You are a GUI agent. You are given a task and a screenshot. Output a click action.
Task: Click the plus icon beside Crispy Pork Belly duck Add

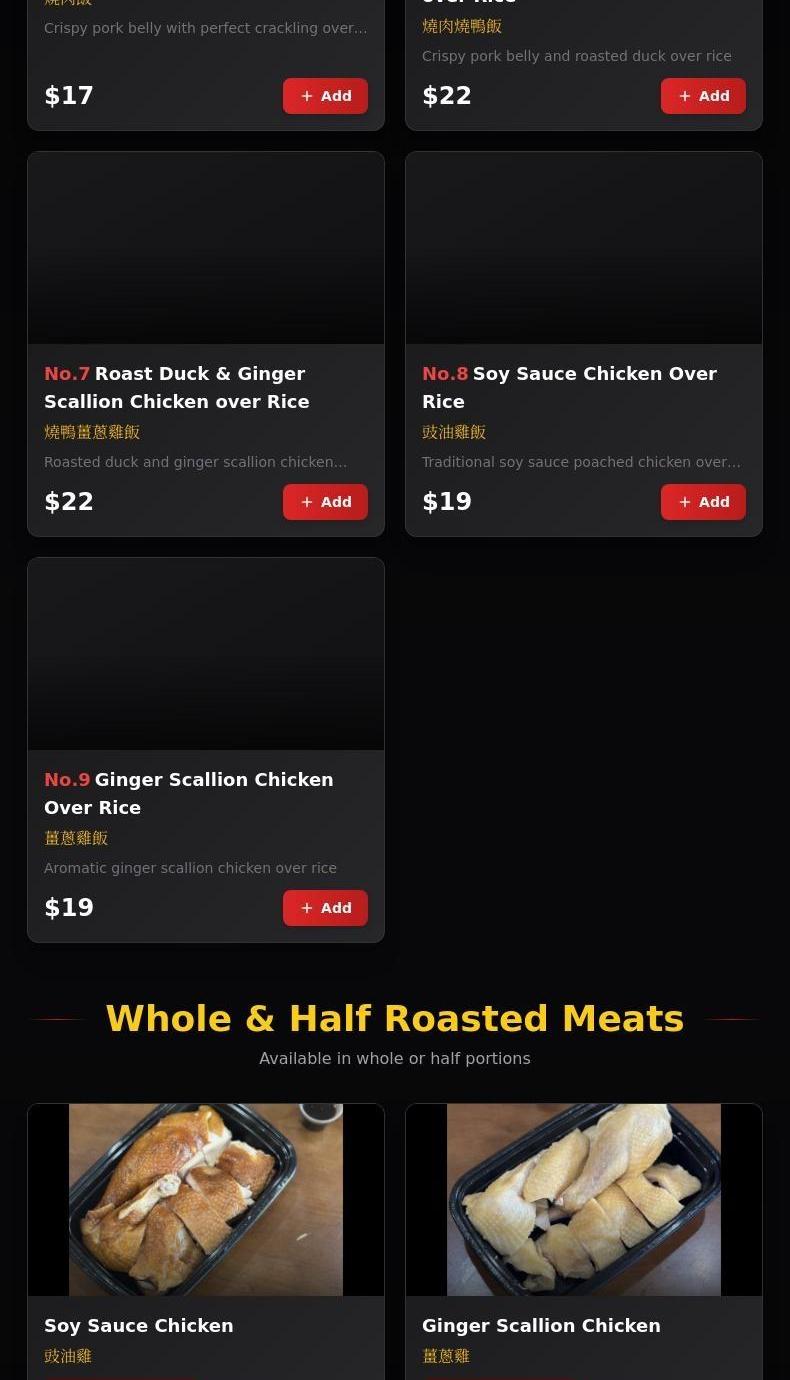pos(685,95)
